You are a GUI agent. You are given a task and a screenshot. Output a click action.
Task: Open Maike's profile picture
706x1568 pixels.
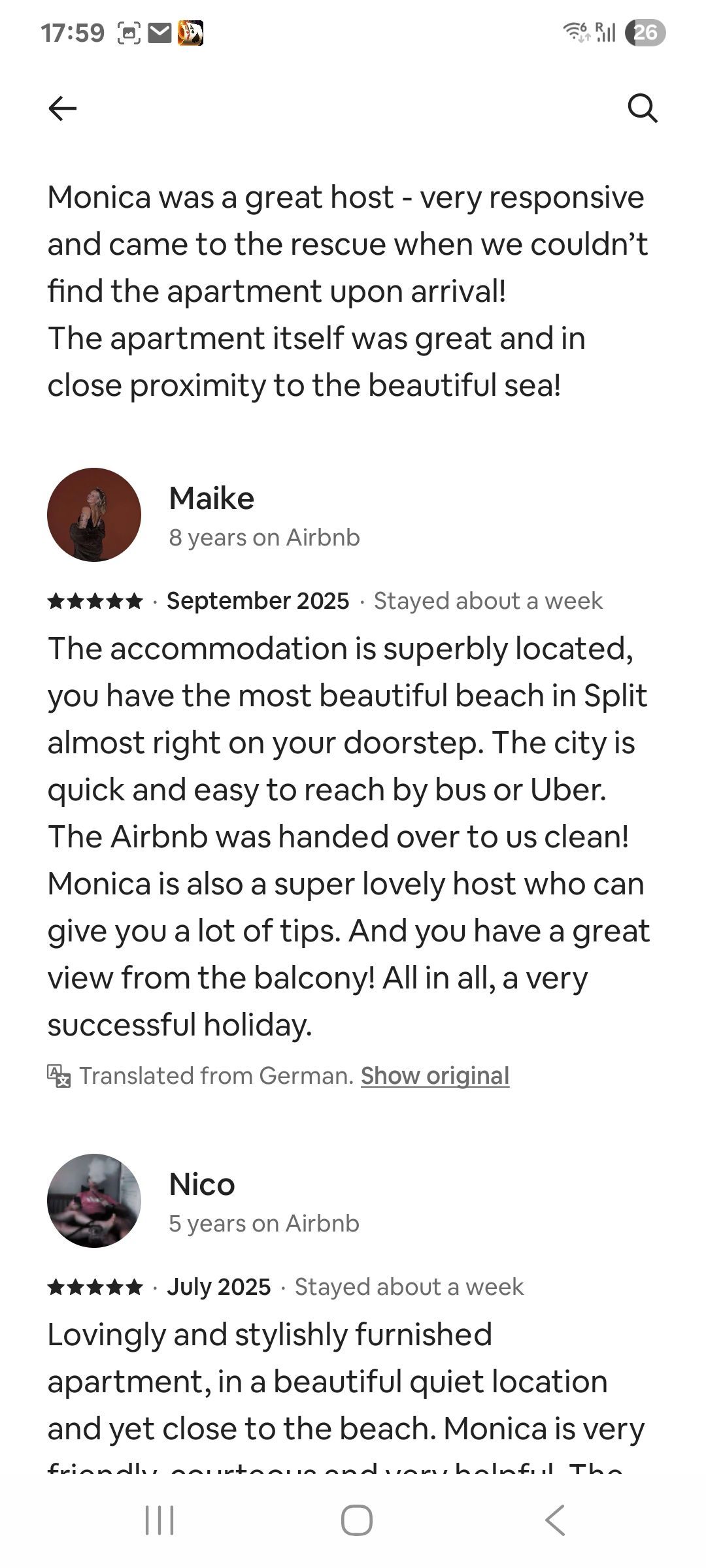[x=94, y=515]
